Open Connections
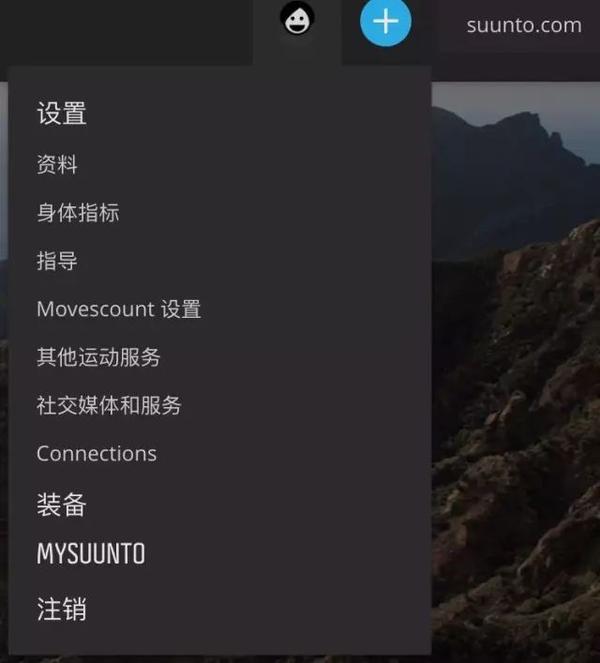The width and height of the screenshot is (600, 663). 96,454
